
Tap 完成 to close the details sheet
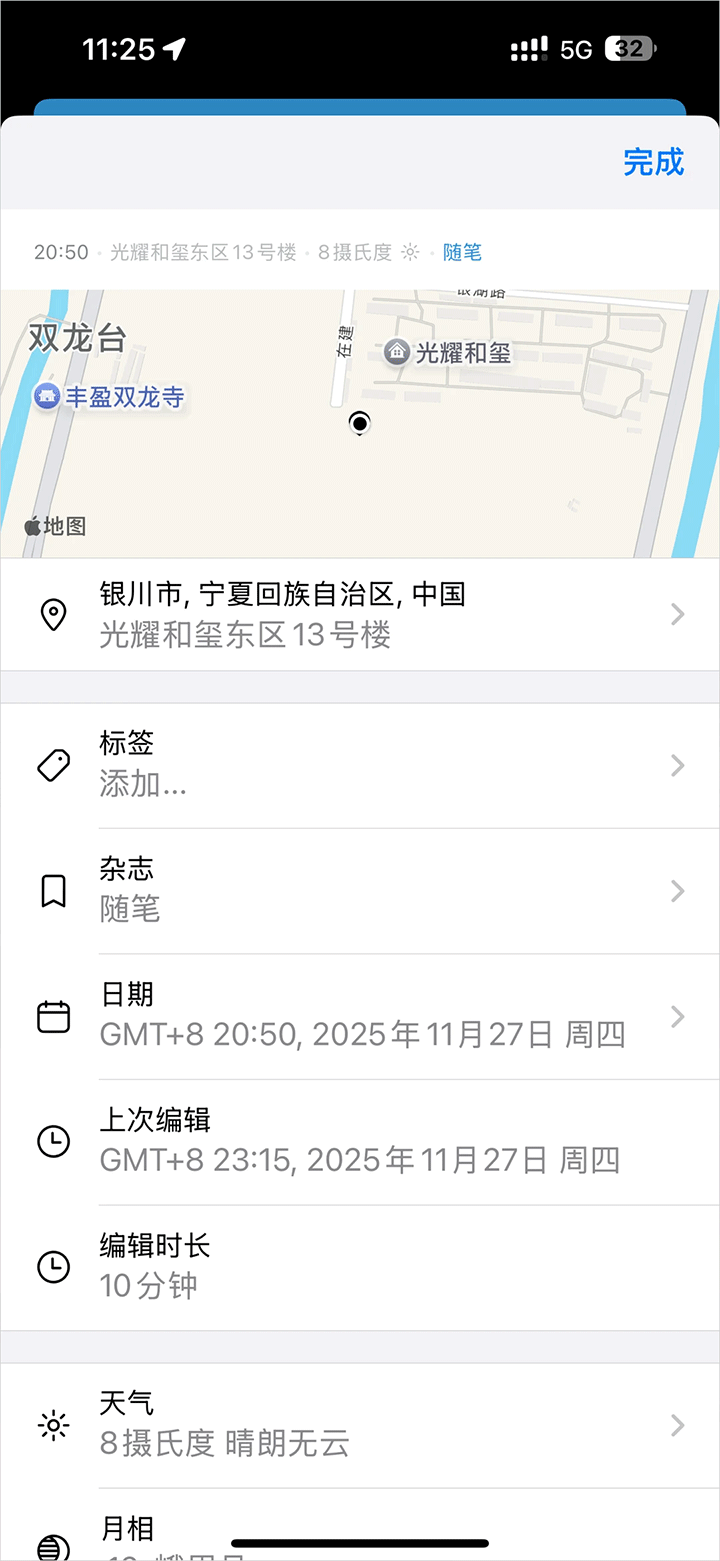653,162
